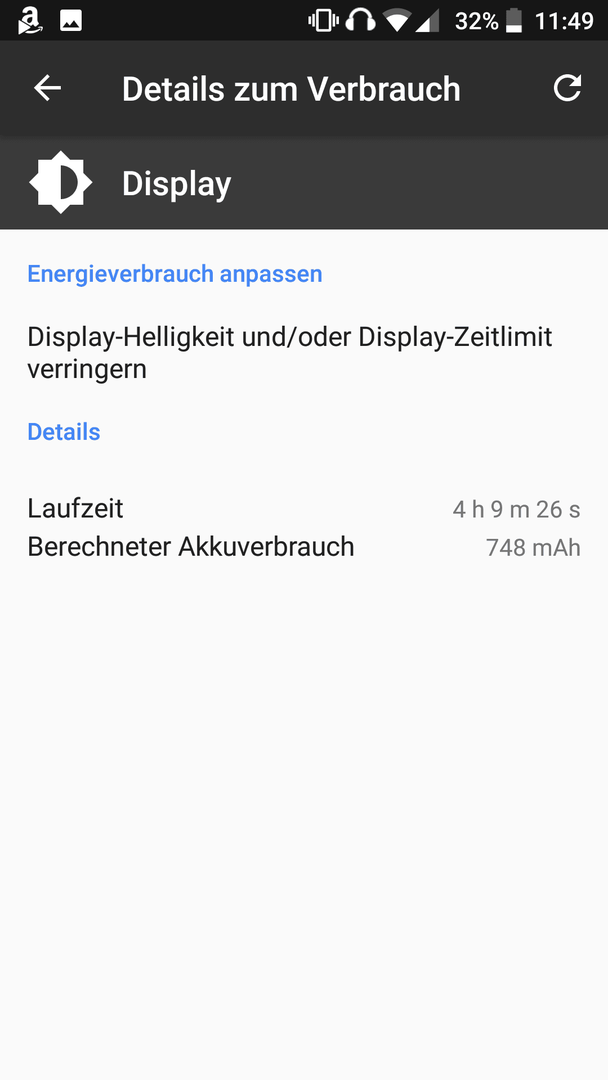Refresh the battery usage details
Image resolution: width=608 pixels, height=1080 pixels.
click(x=567, y=88)
